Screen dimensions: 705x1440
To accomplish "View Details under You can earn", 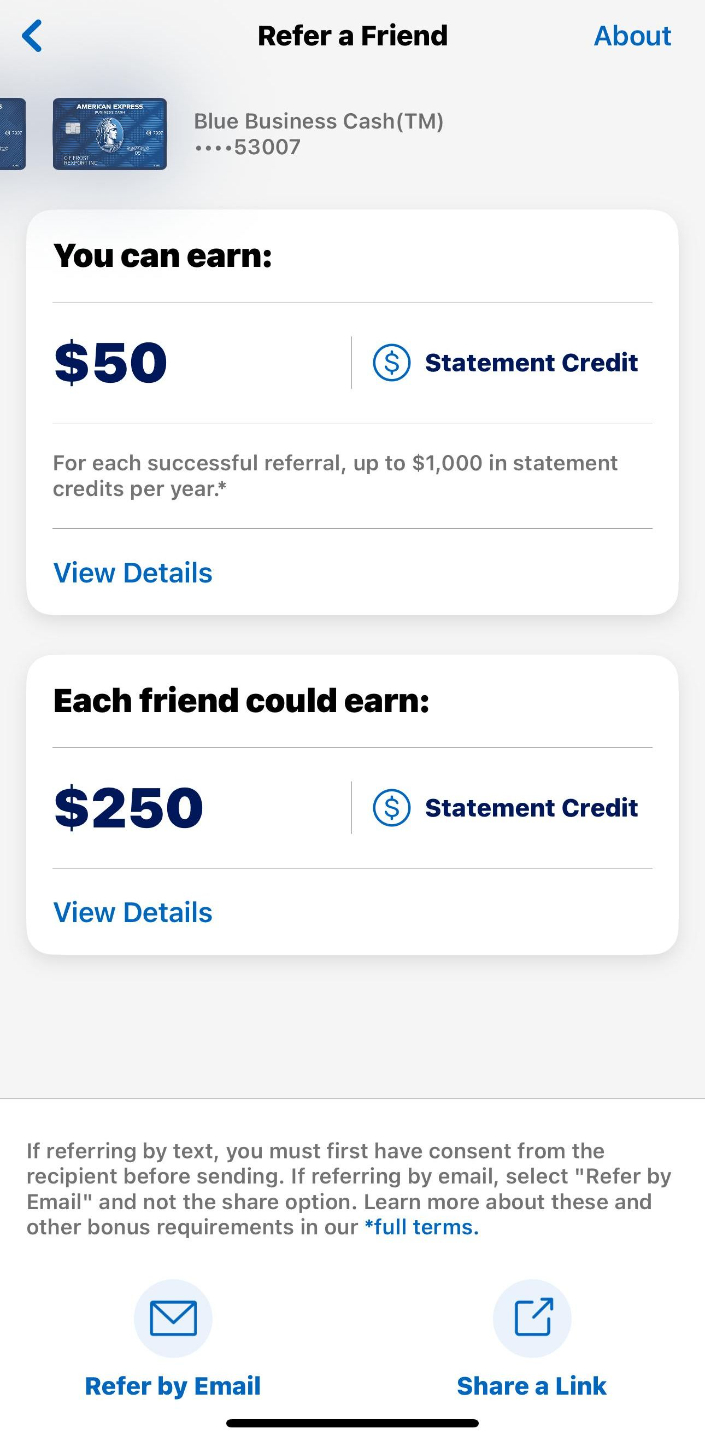I will tap(133, 573).
